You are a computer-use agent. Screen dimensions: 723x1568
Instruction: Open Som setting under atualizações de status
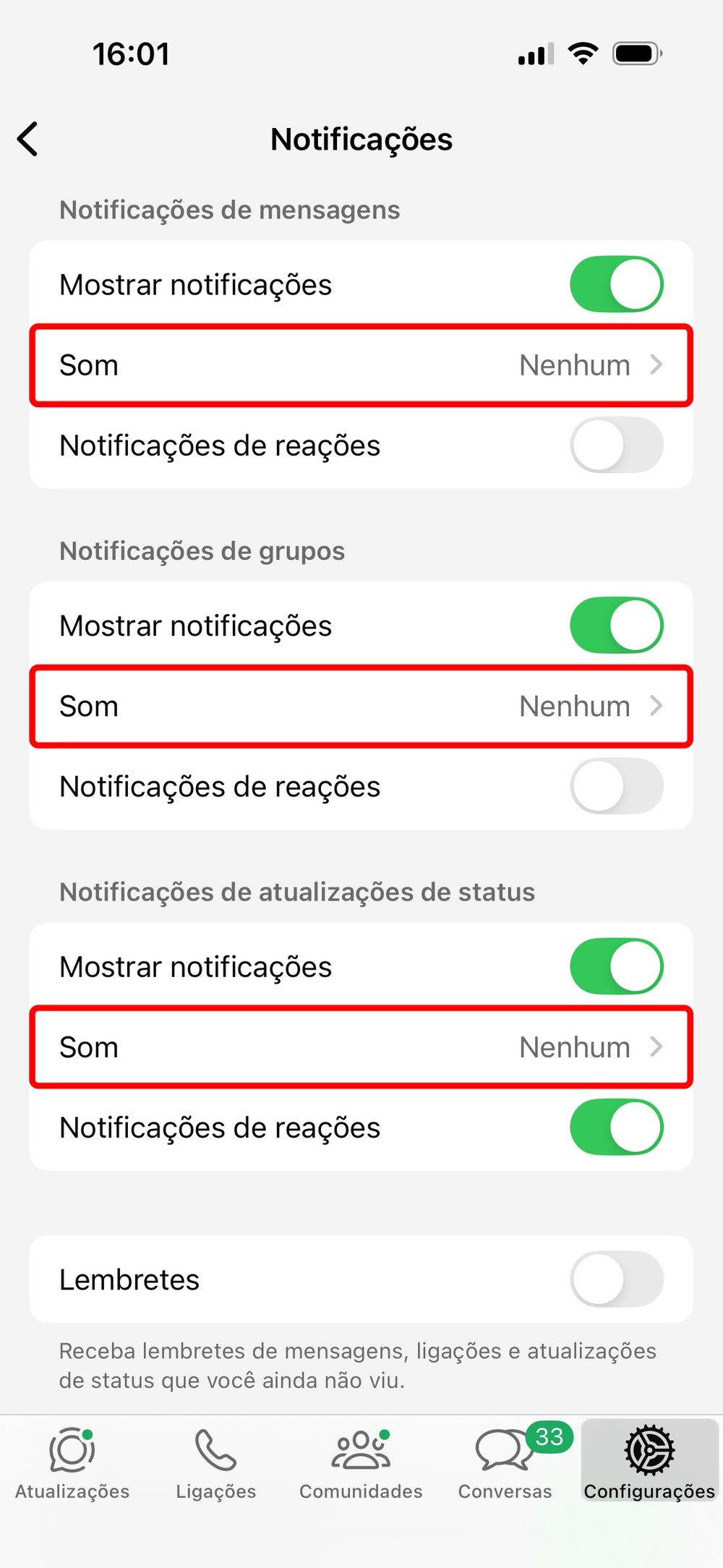click(361, 1047)
